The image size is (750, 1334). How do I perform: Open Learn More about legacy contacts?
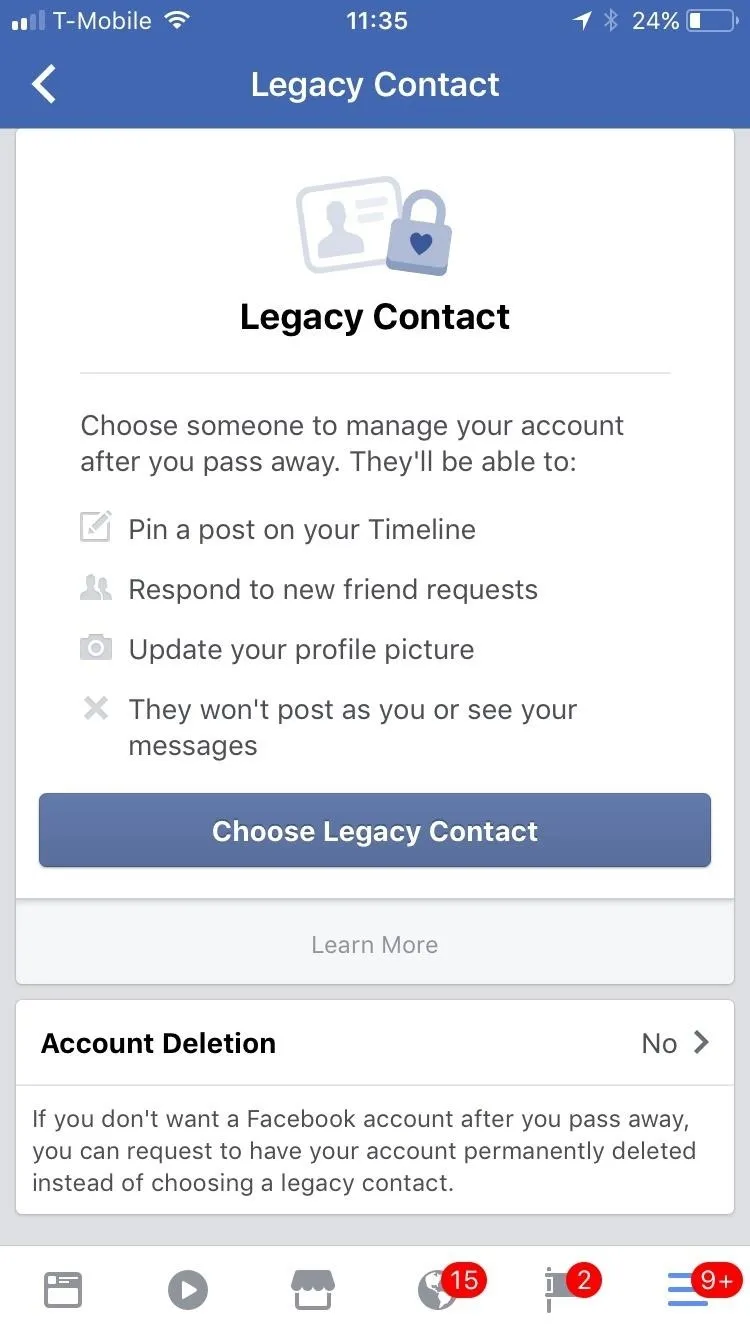pos(375,945)
